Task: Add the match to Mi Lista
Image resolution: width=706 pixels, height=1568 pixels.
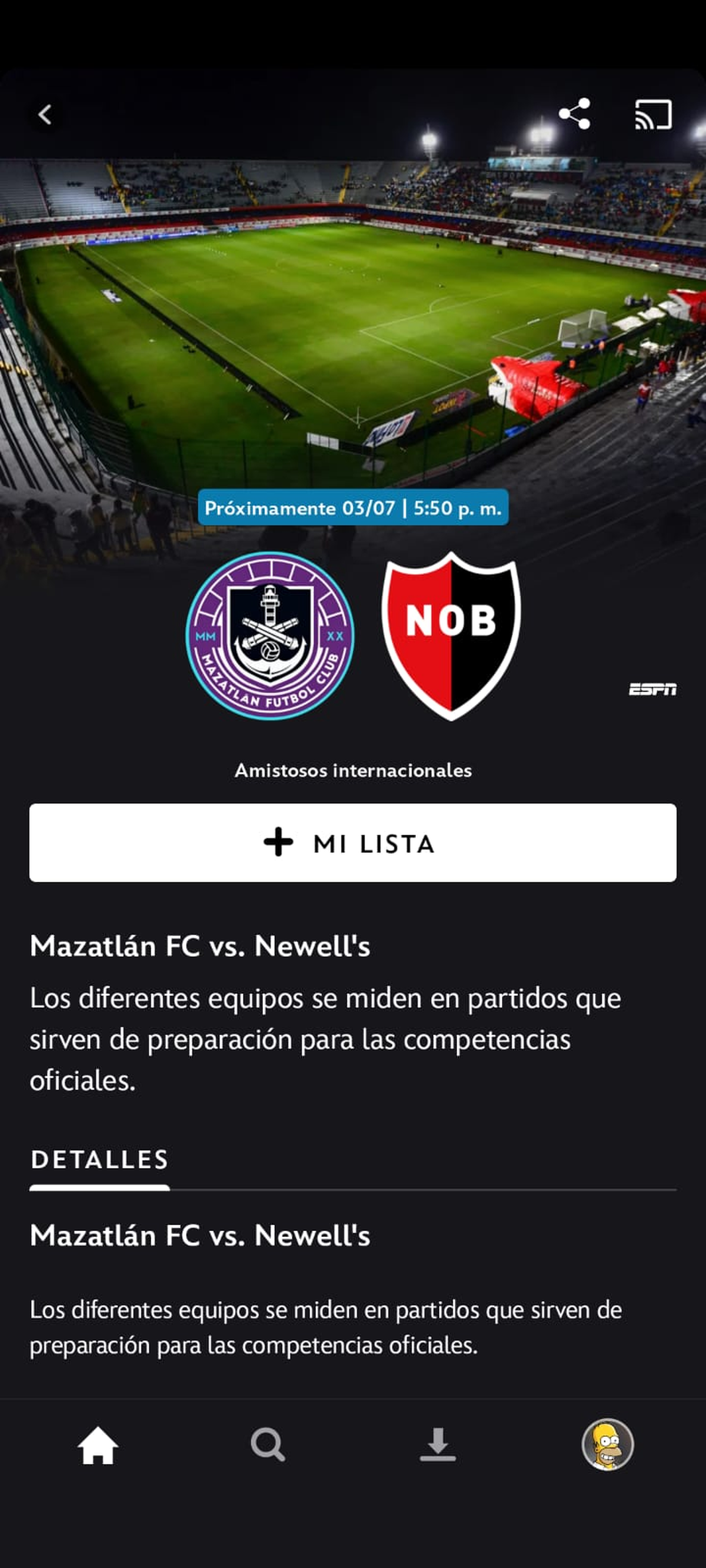Action: point(352,843)
